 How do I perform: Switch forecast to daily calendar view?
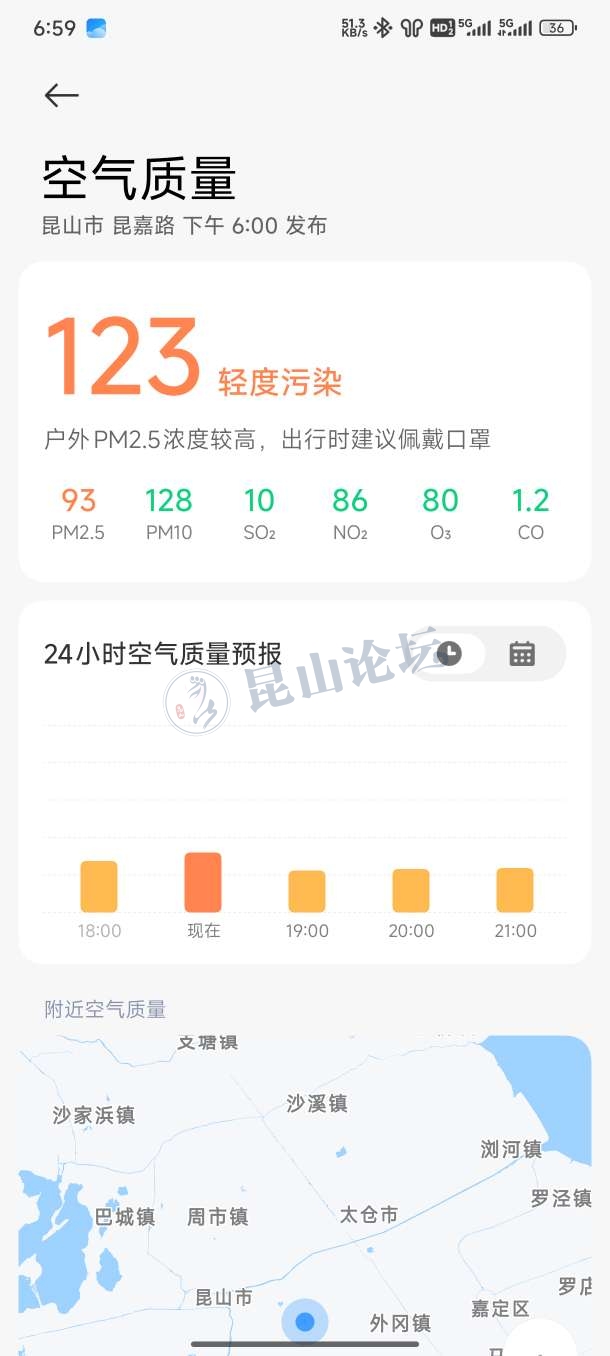click(x=522, y=654)
